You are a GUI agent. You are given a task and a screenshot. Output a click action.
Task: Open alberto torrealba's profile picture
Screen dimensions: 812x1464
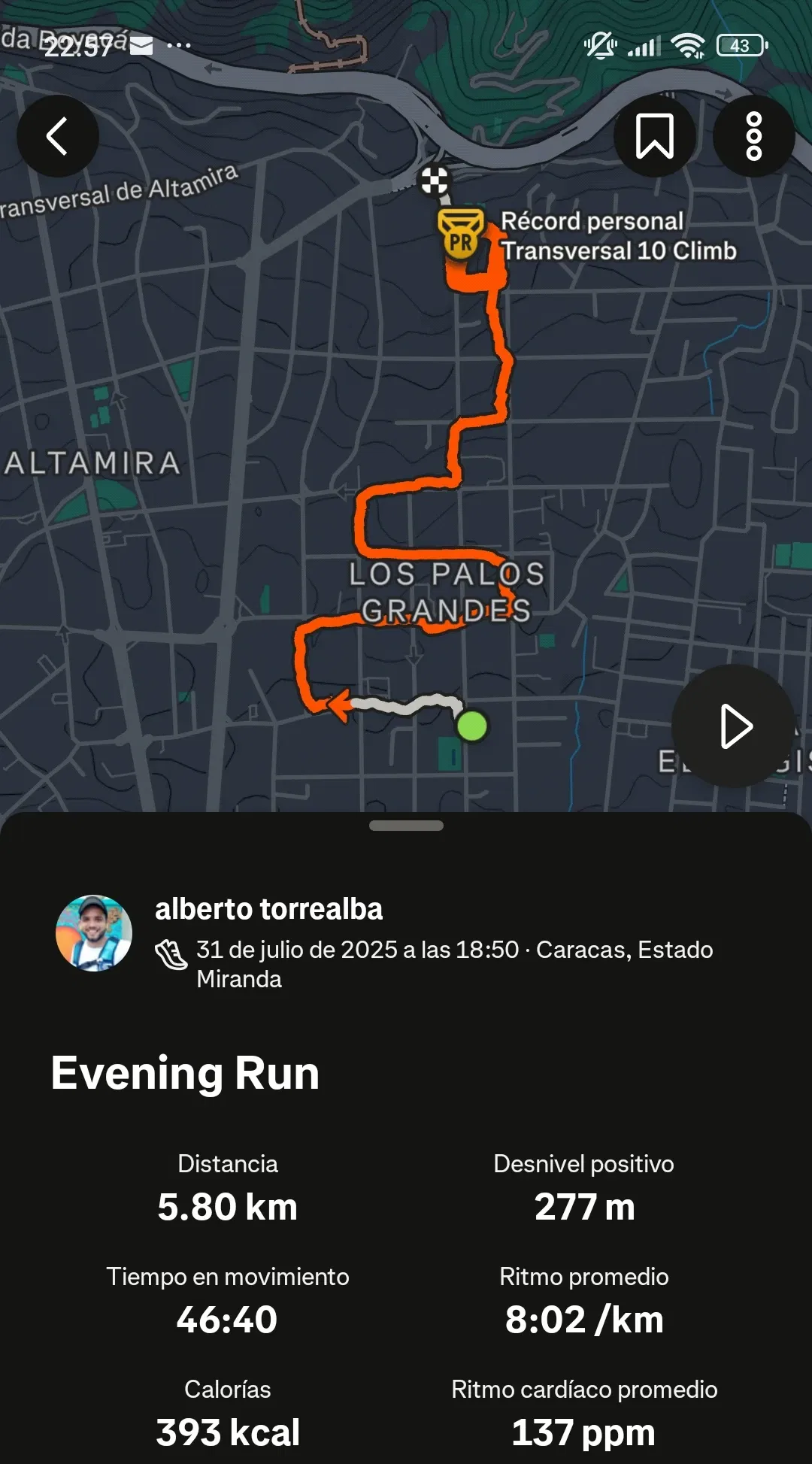[94, 933]
